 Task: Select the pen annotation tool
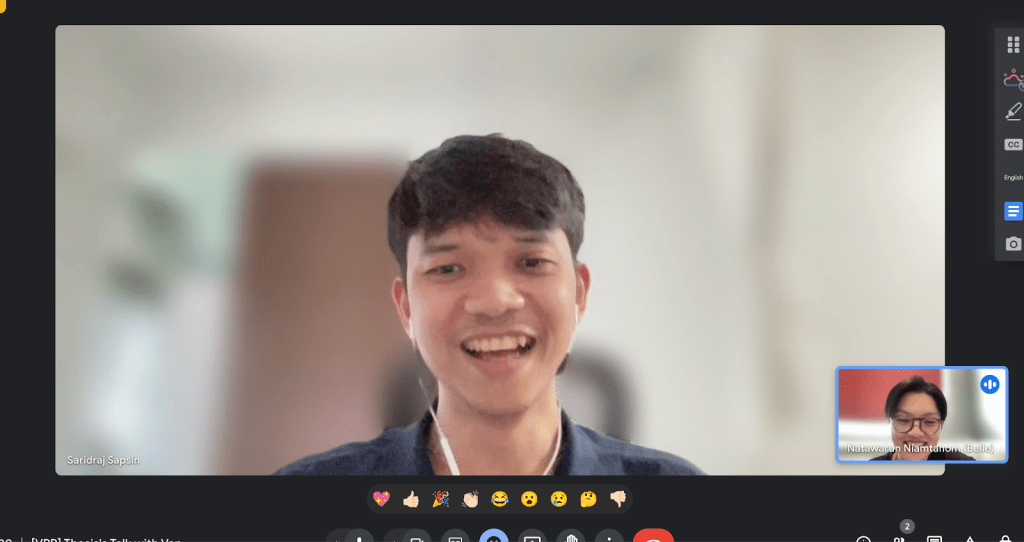[x=1013, y=111]
